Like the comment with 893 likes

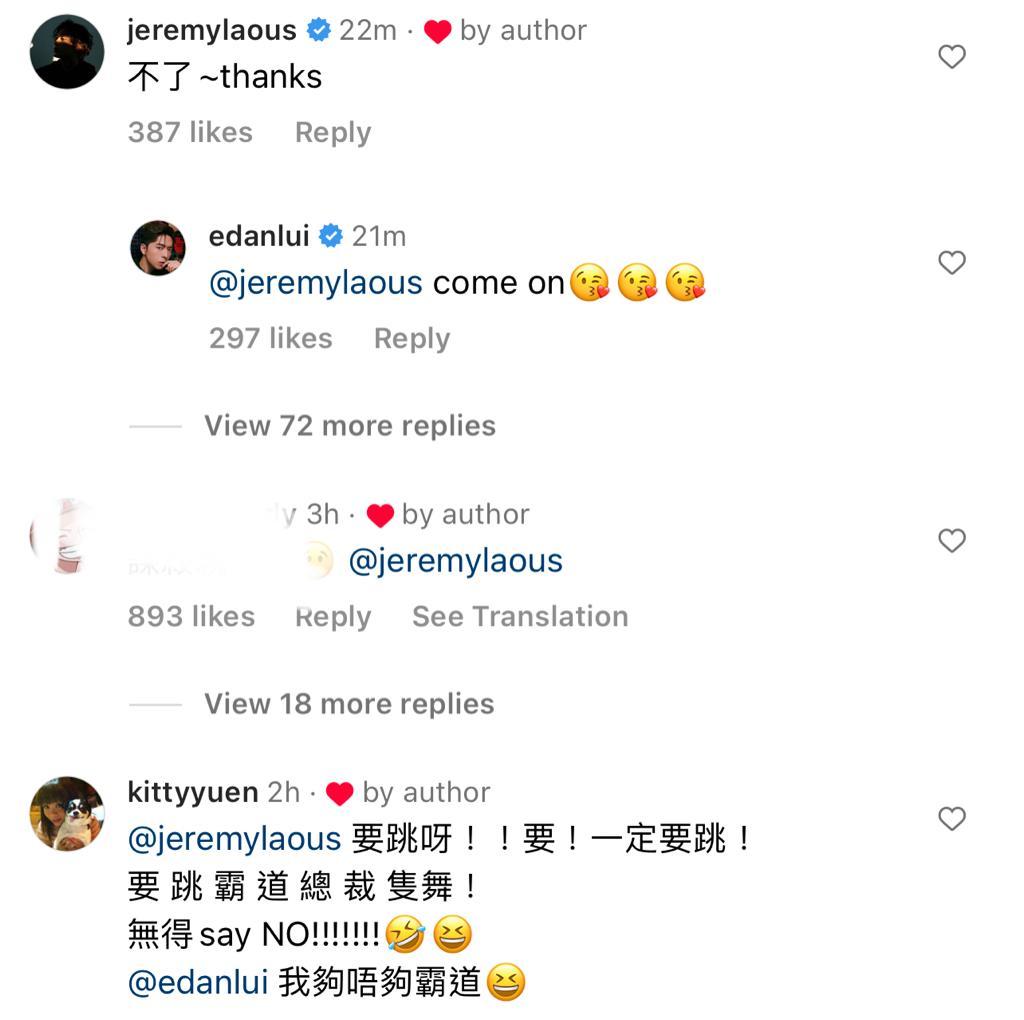951,541
